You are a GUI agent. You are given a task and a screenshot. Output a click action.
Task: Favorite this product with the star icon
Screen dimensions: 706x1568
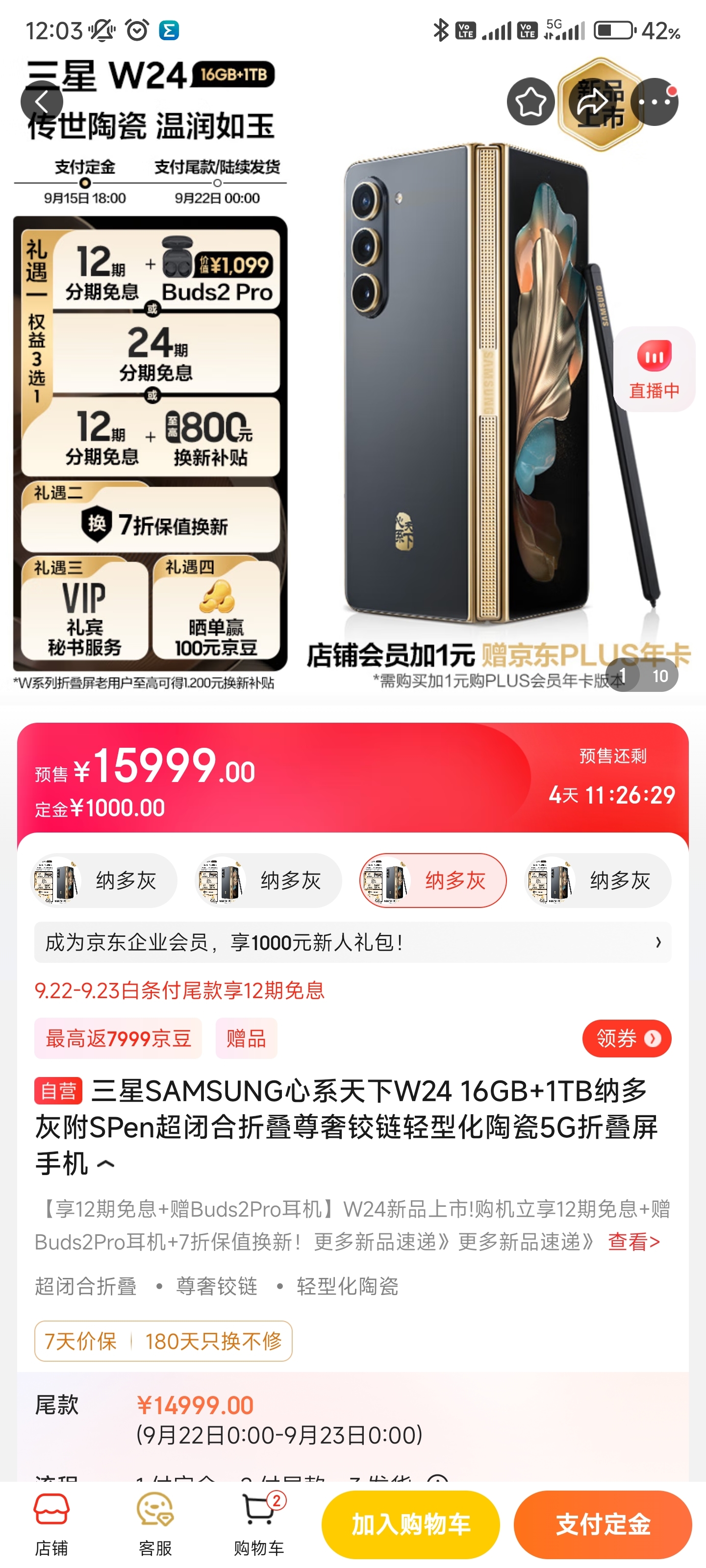[530, 101]
